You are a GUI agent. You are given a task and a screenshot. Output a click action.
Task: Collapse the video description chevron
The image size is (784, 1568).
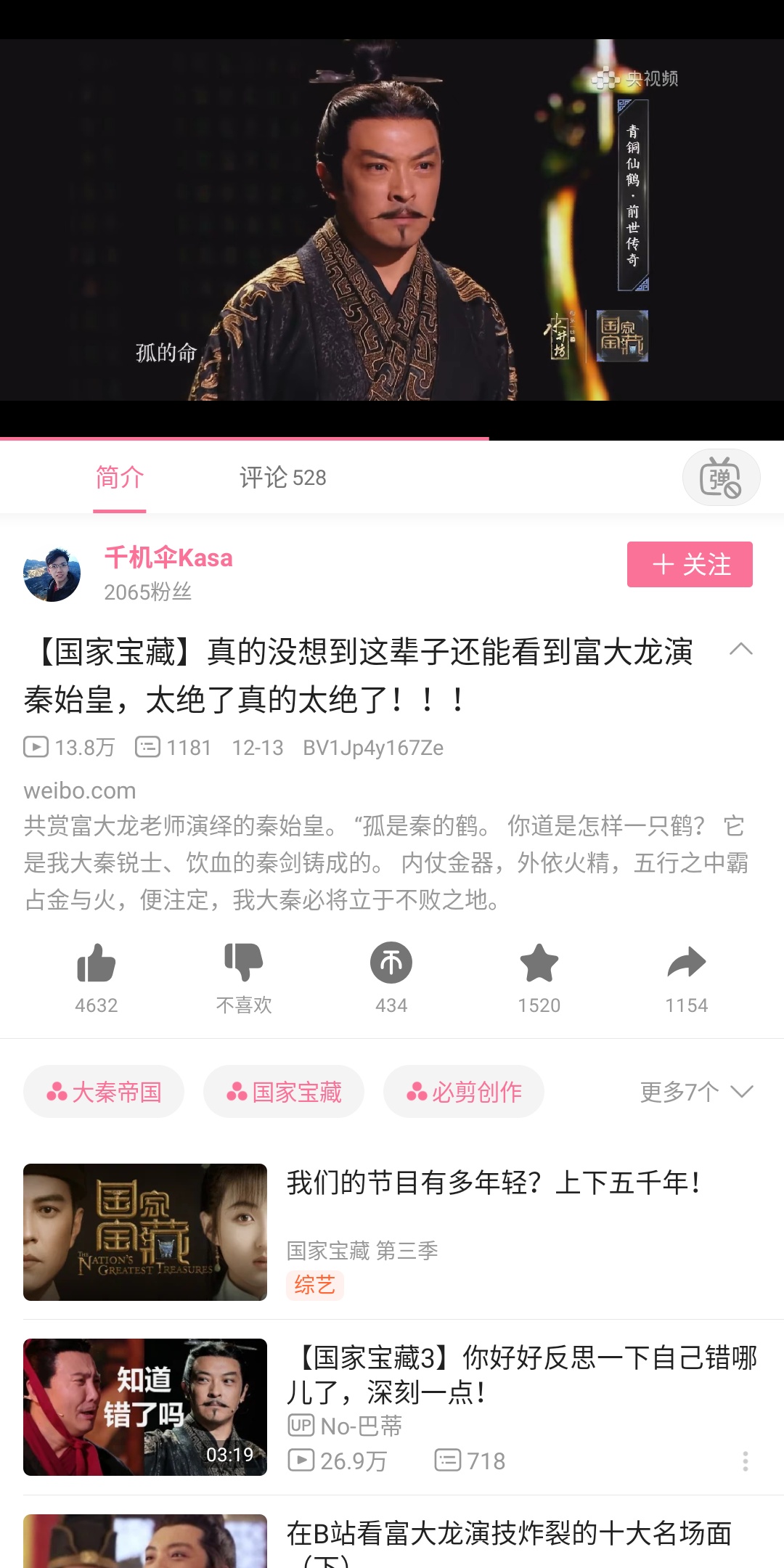pyautogui.click(x=740, y=649)
